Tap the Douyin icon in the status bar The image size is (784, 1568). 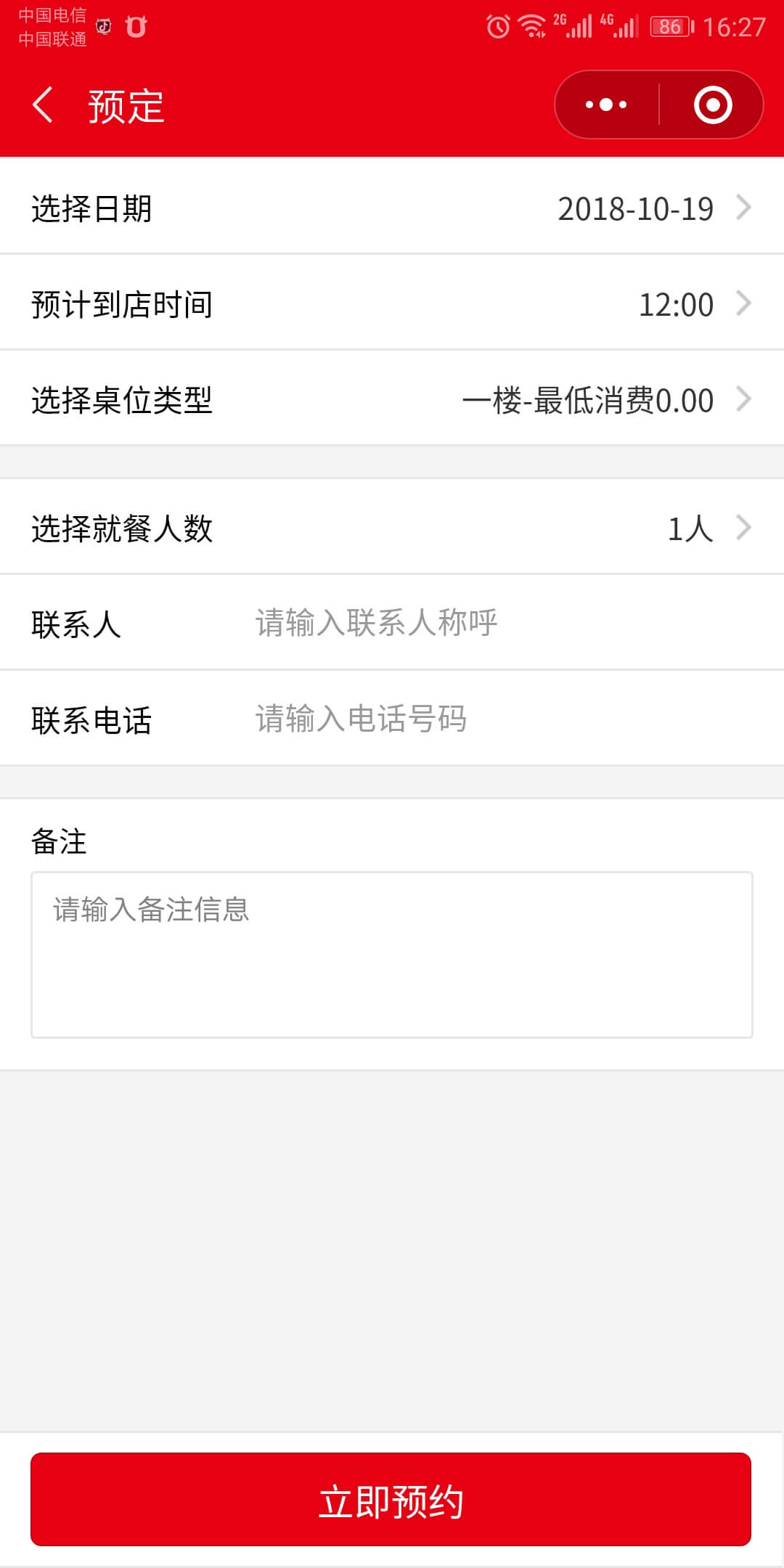(x=103, y=28)
